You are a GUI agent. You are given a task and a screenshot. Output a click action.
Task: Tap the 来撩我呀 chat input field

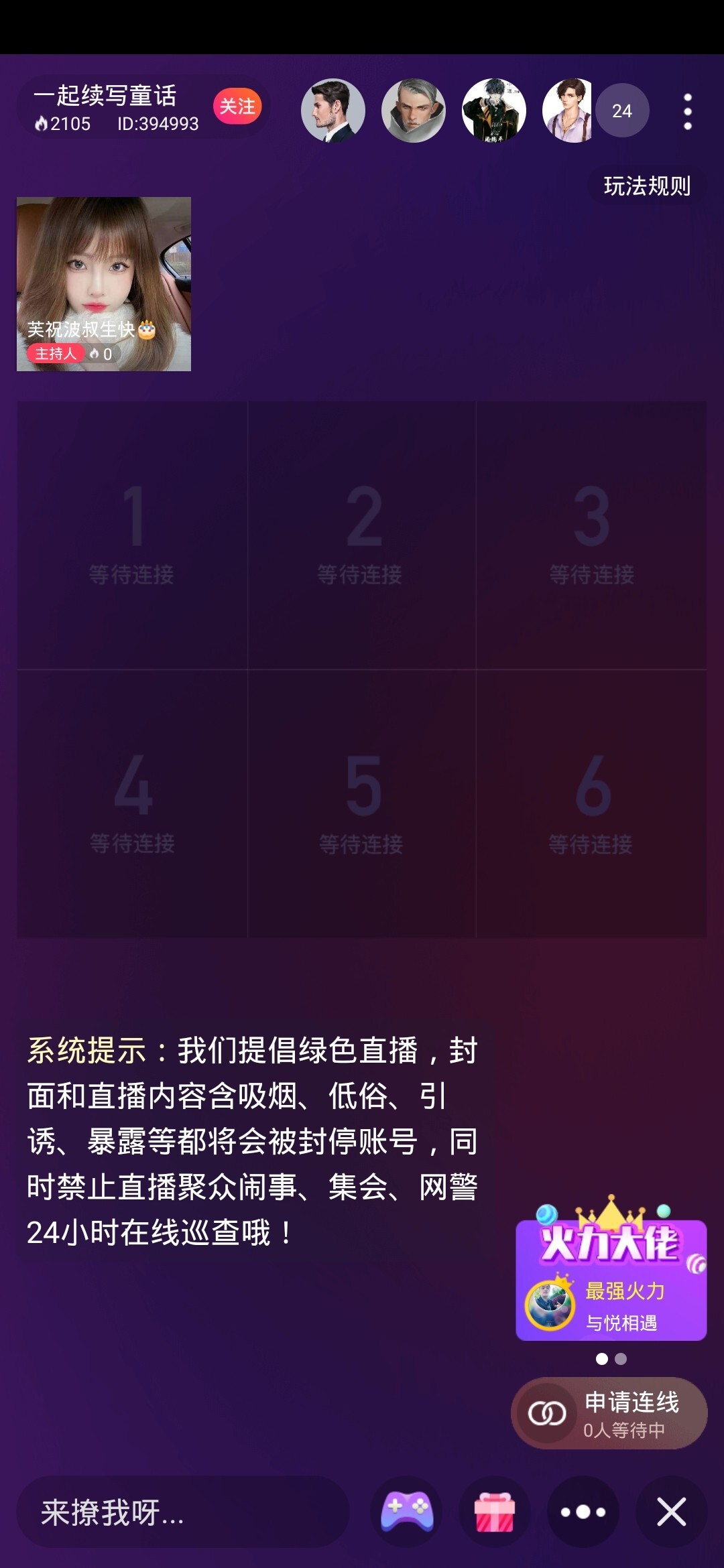click(x=182, y=1512)
